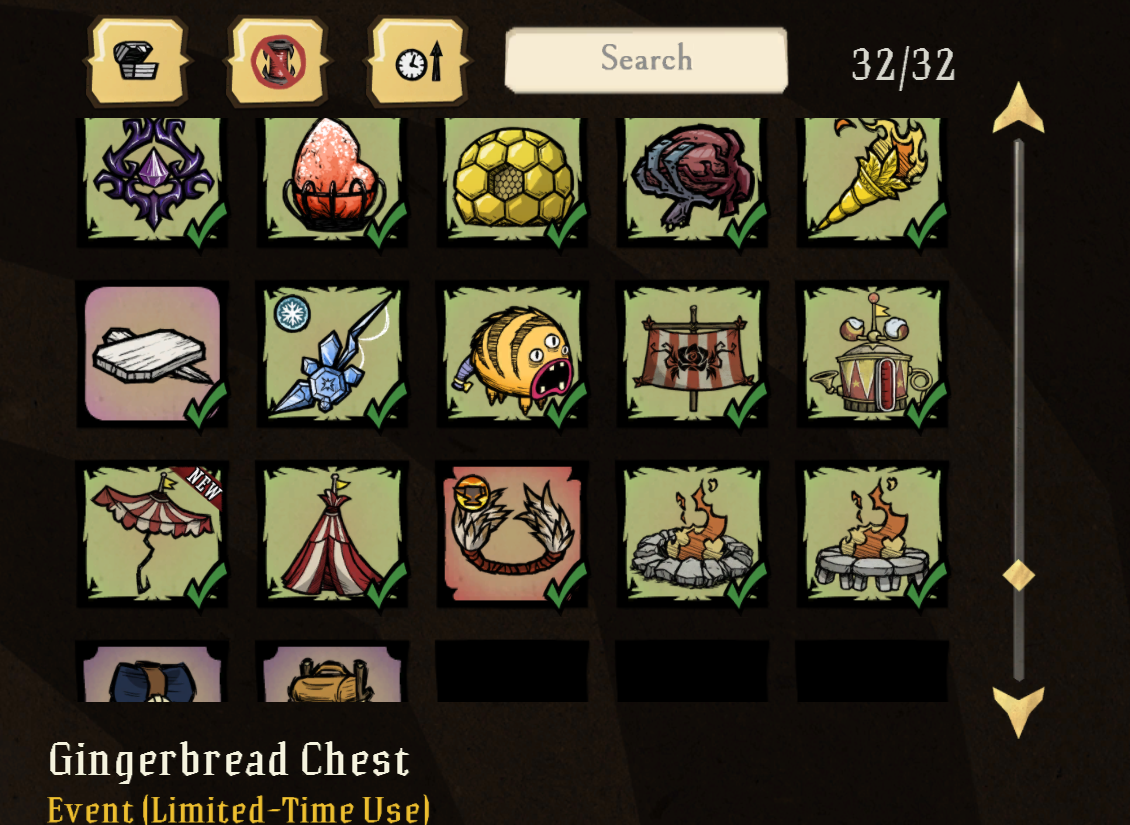Screen dimensions: 1130x825
Task: Select the red striped tent item
Action: 332,535
